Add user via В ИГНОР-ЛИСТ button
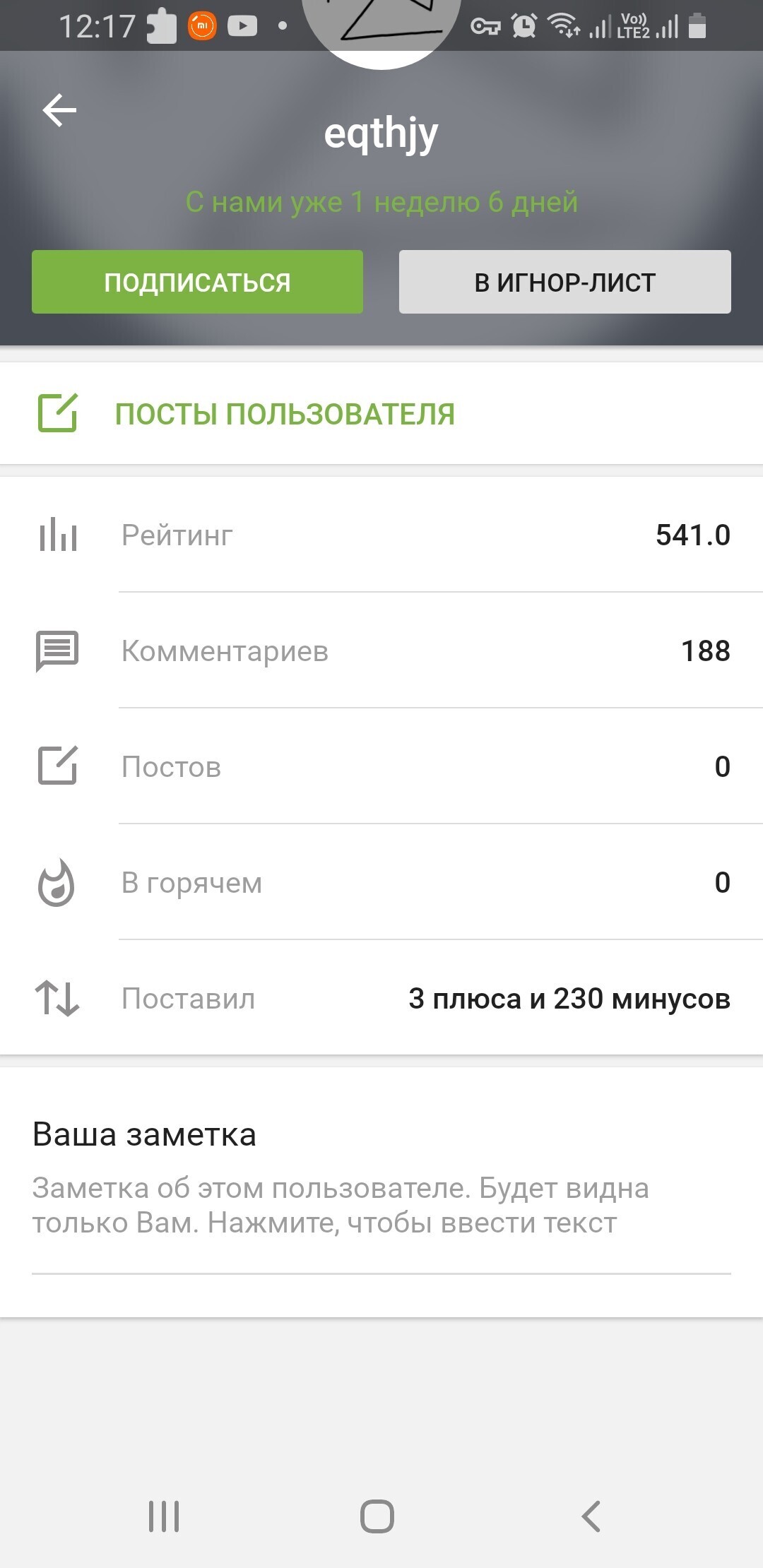The image size is (763, 1568). pos(564,282)
